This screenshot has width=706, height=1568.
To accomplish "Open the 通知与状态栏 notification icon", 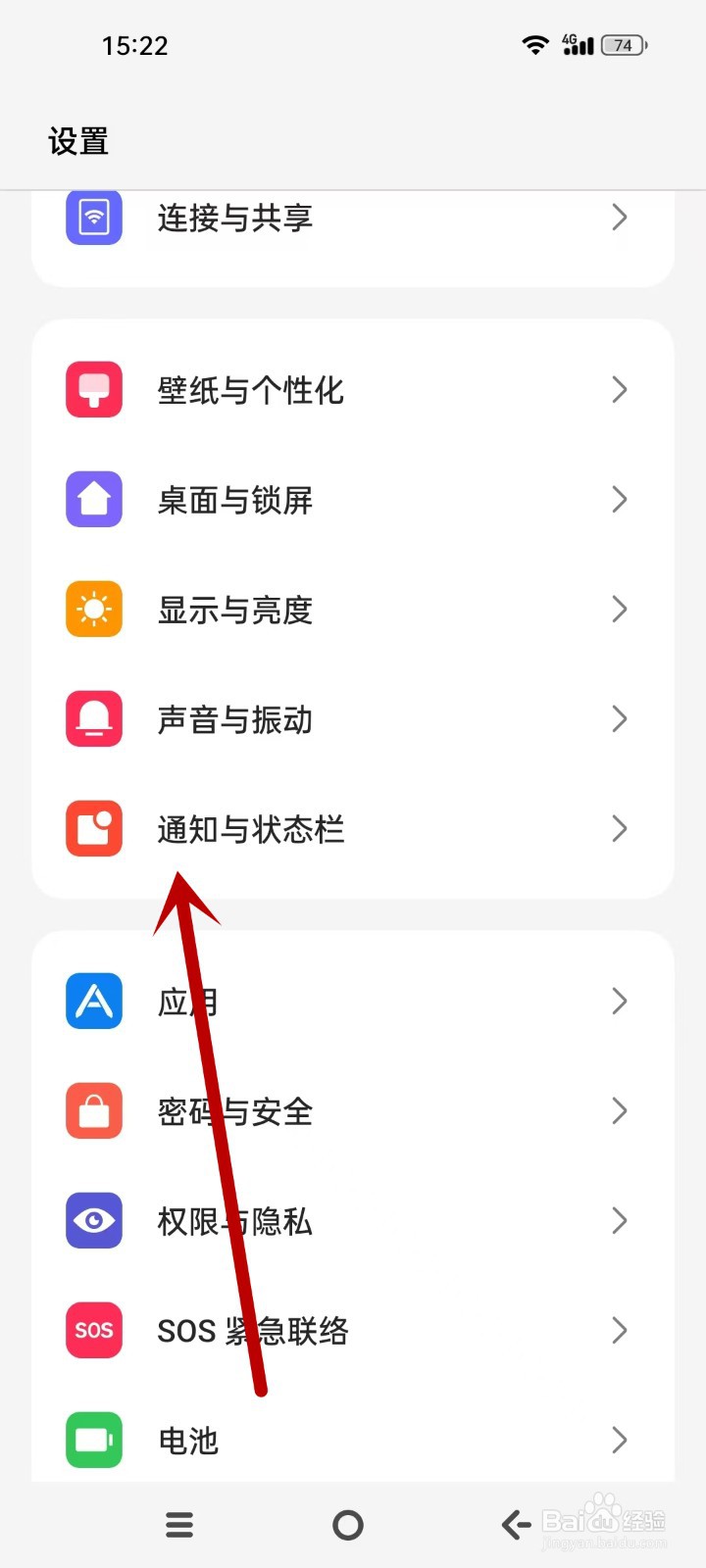I will point(93,828).
